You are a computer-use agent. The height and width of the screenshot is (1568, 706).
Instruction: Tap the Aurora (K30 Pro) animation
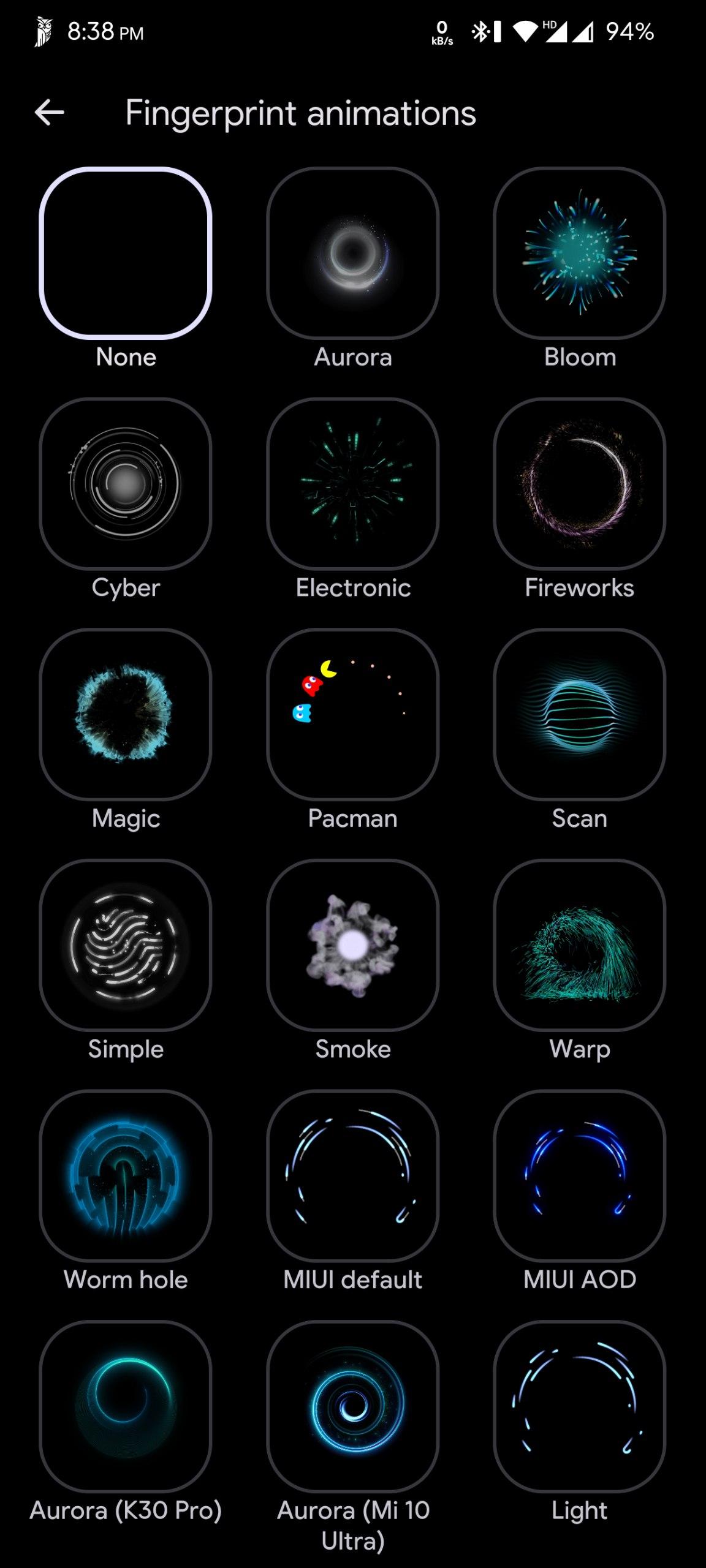point(126,1406)
